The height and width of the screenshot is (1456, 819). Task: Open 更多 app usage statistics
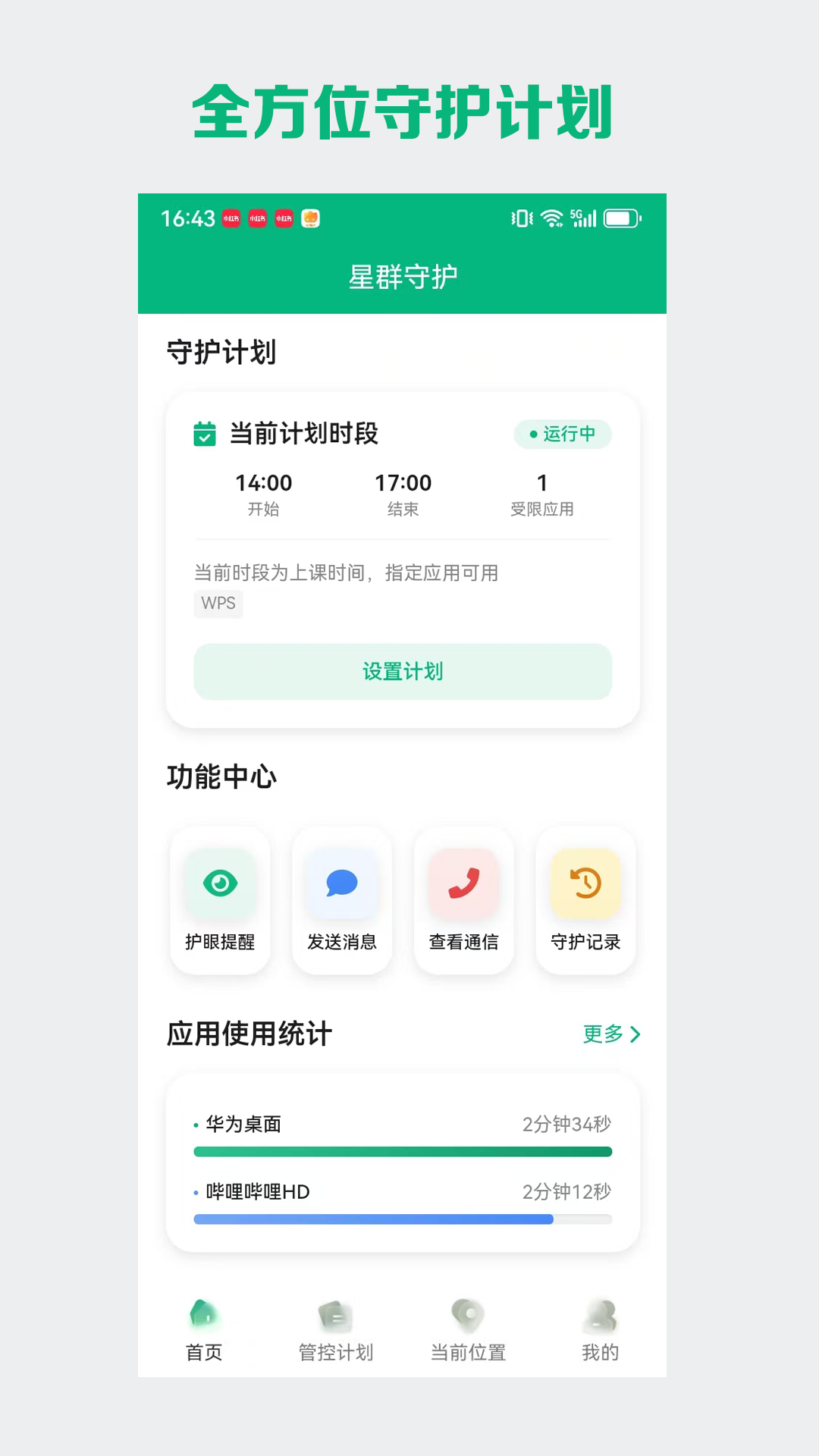pyautogui.click(x=604, y=1034)
